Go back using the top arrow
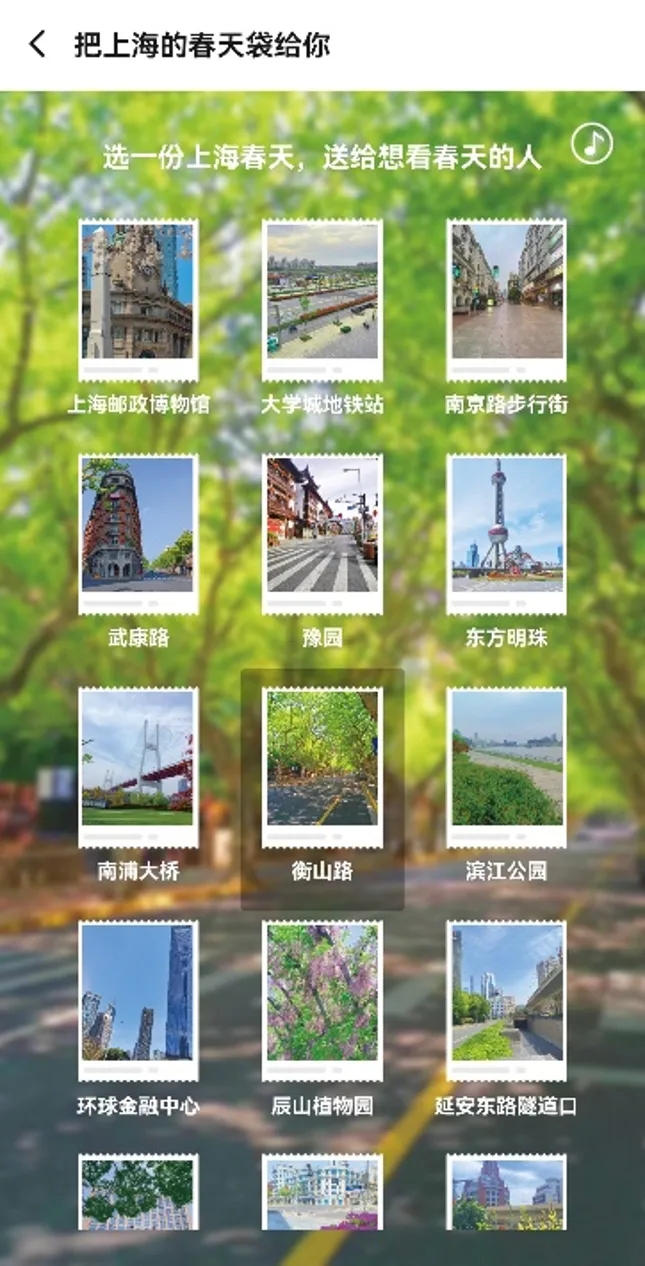The width and height of the screenshot is (645, 1266). pyautogui.click(x=37, y=44)
